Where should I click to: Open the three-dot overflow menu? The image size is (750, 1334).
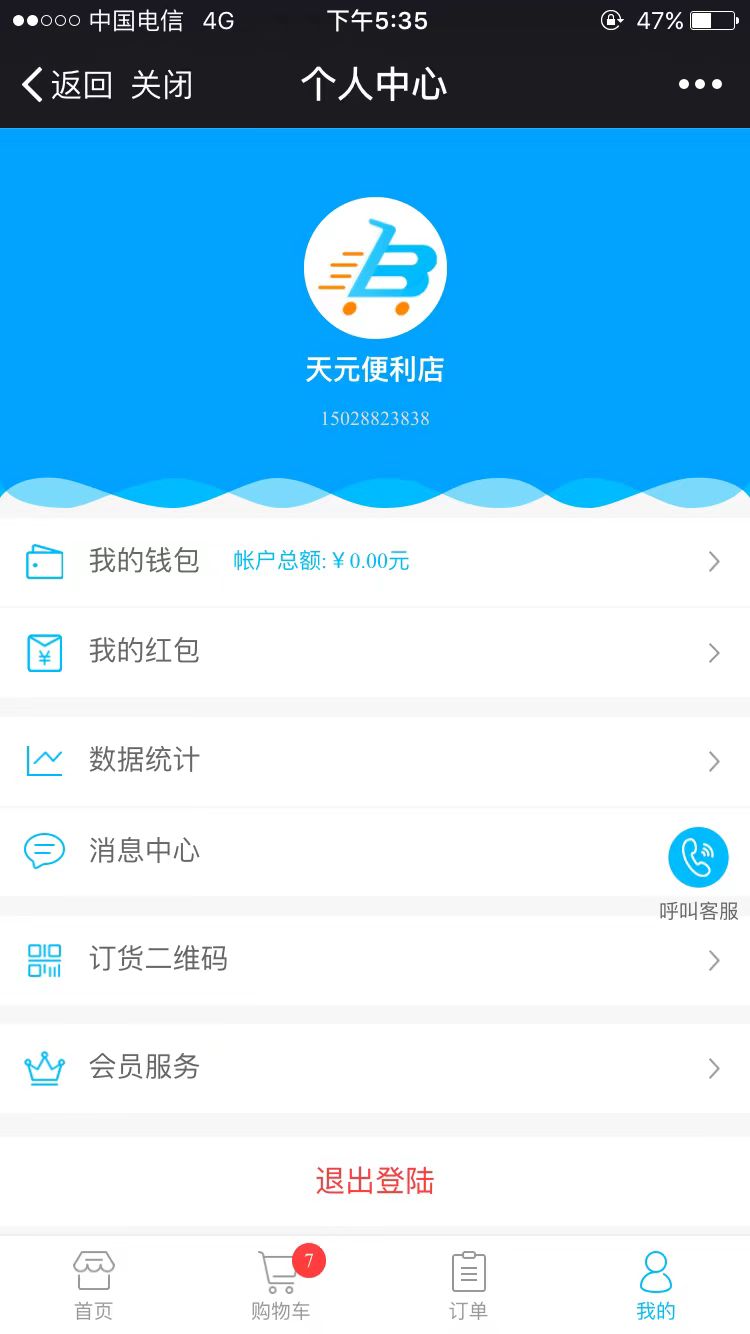pyautogui.click(x=700, y=85)
